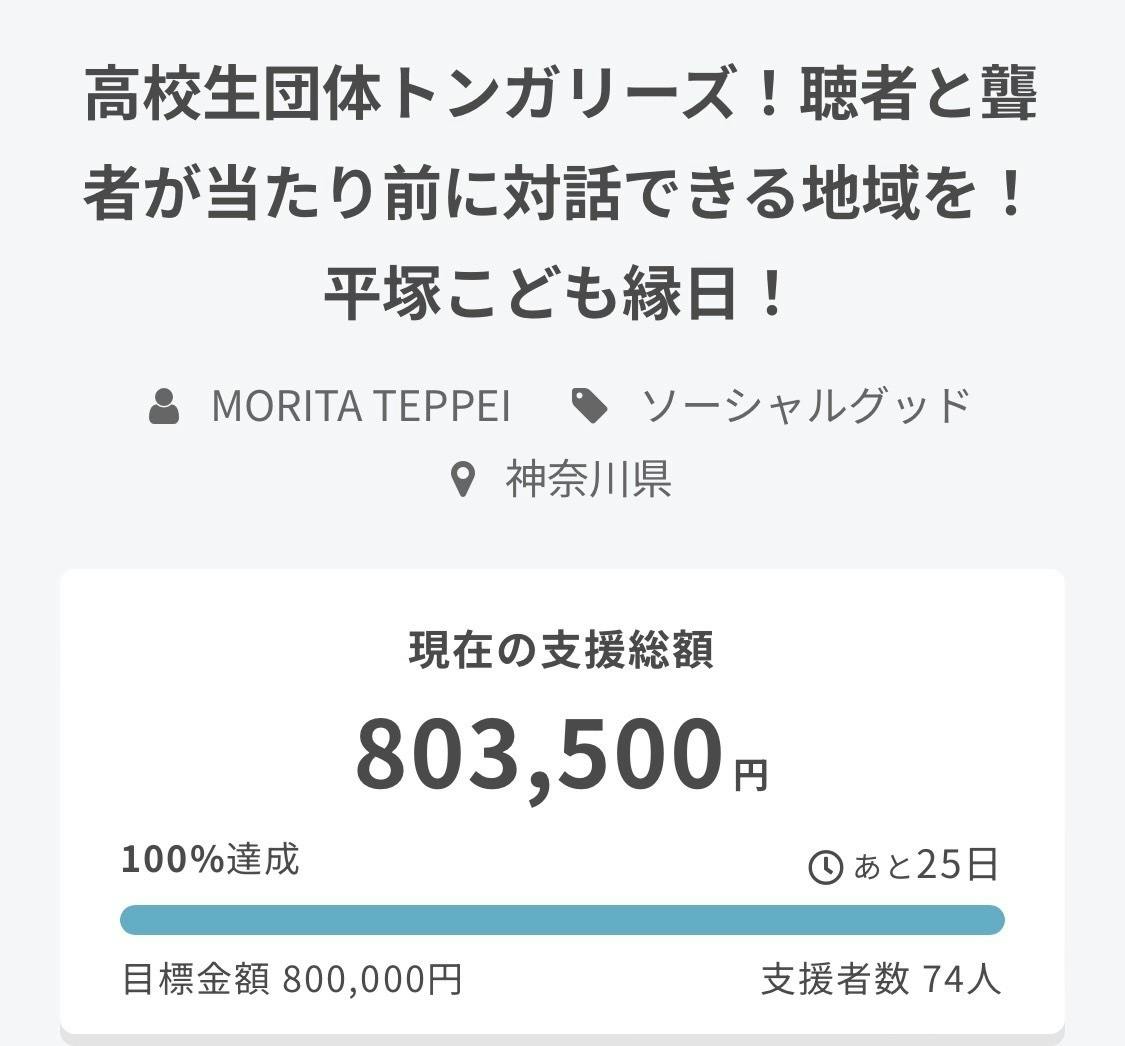The height and width of the screenshot is (1046, 1125).
Task: View projects located in 神奈川県
Action: [587, 479]
